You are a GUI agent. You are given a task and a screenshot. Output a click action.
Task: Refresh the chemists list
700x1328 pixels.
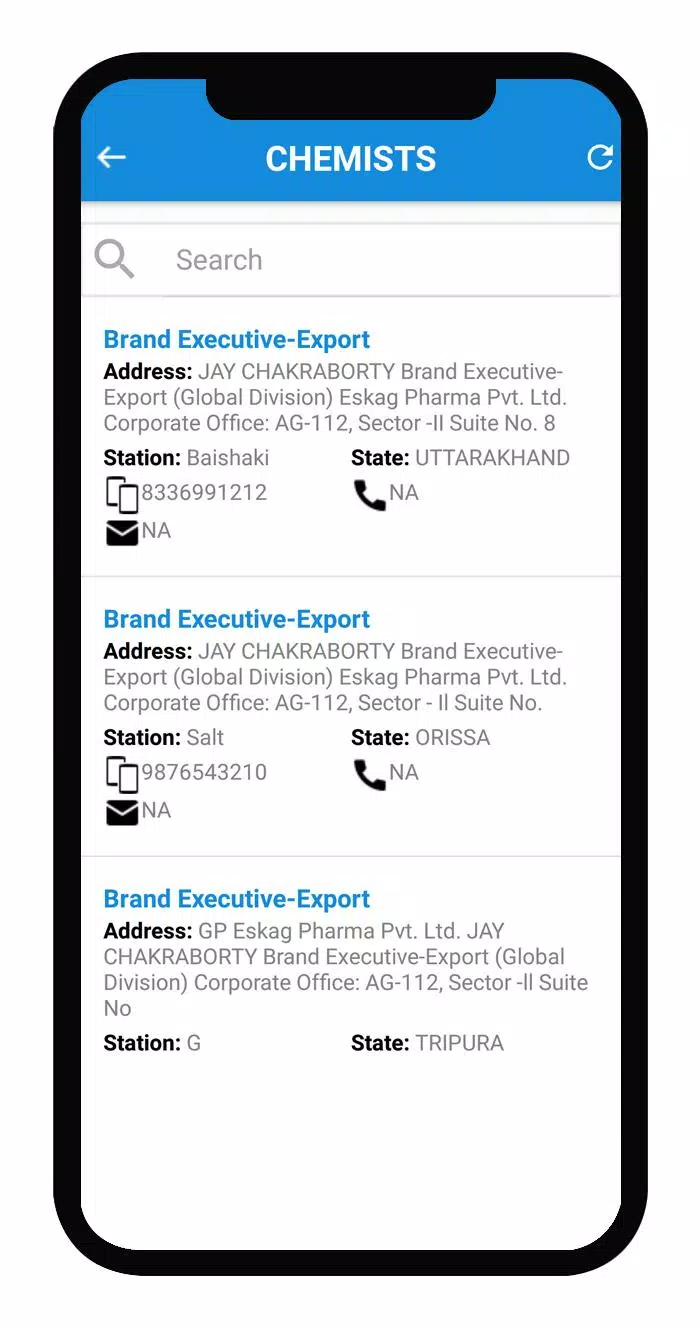599,157
